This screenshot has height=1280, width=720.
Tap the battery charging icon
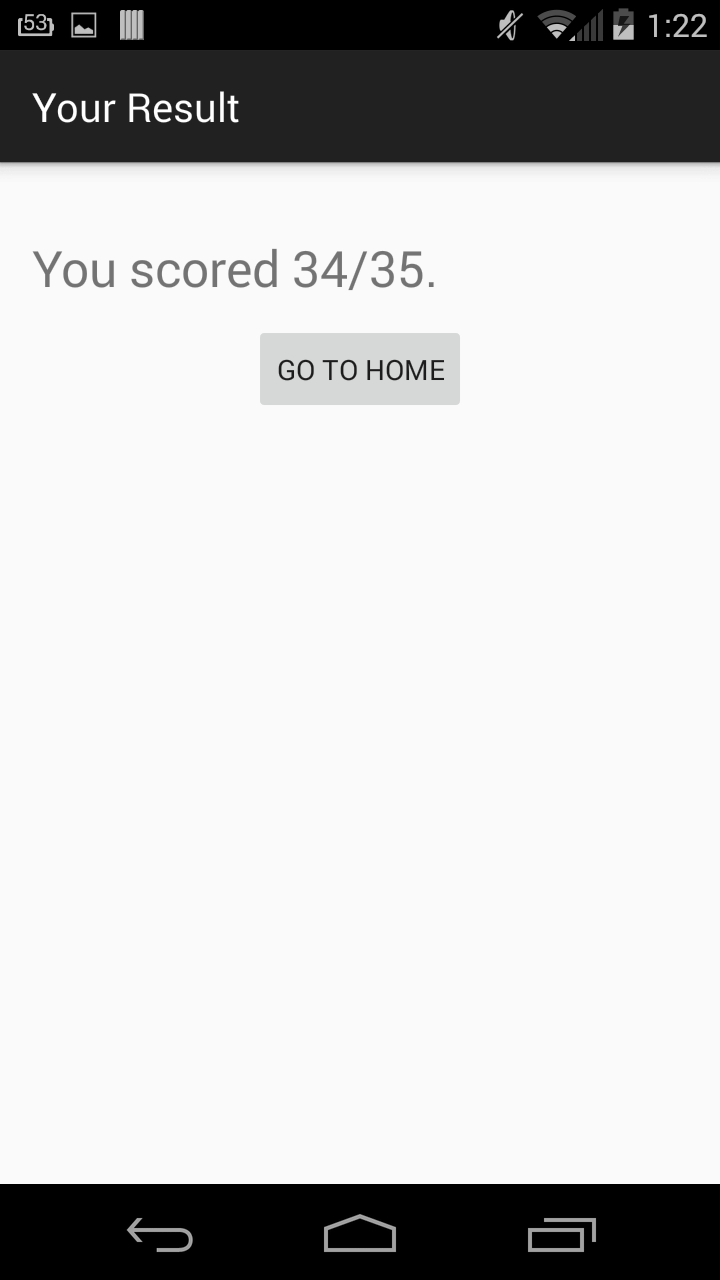[x=625, y=22]
